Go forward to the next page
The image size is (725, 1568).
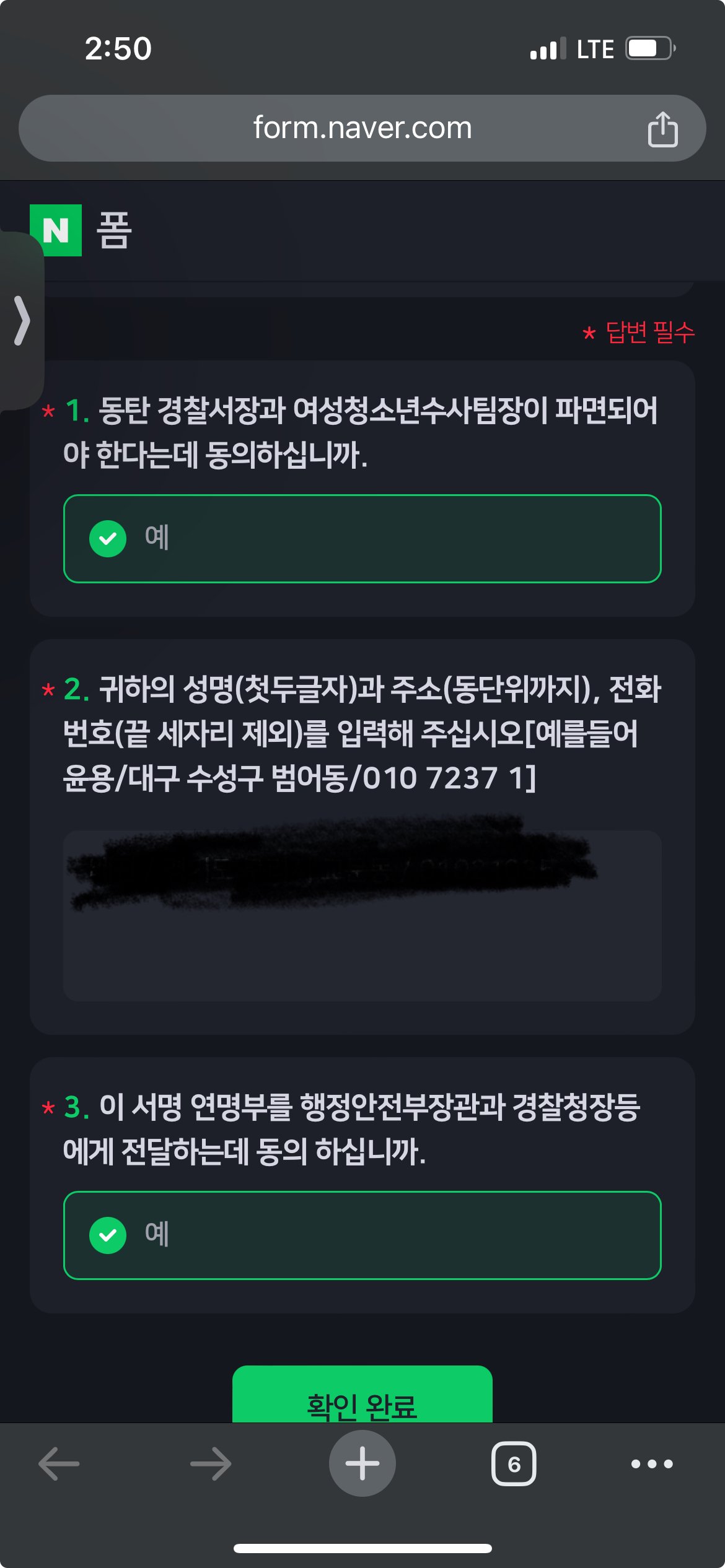tap(211, 1464)
